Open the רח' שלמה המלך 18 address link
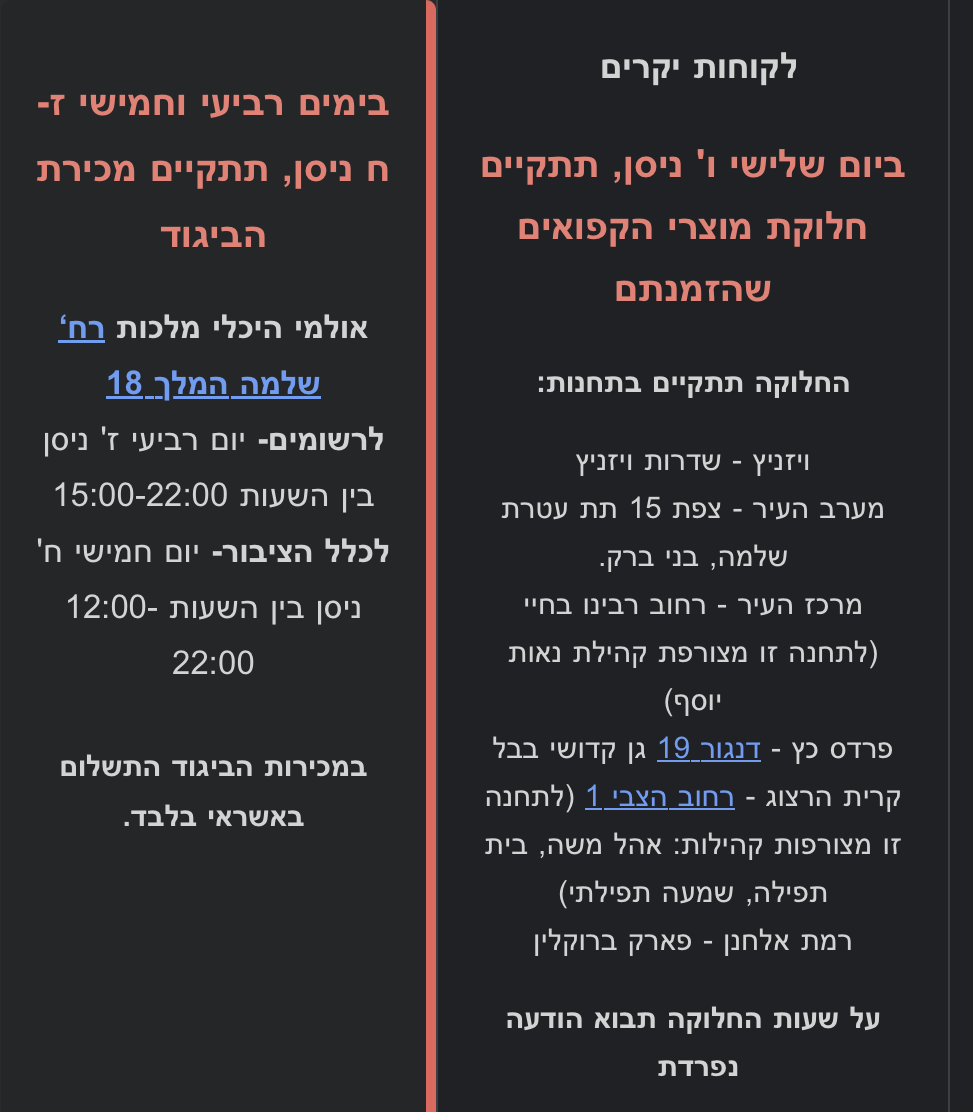Image resolution: width=973 pixels, height=1112 pixels. (x=213, y=383)
